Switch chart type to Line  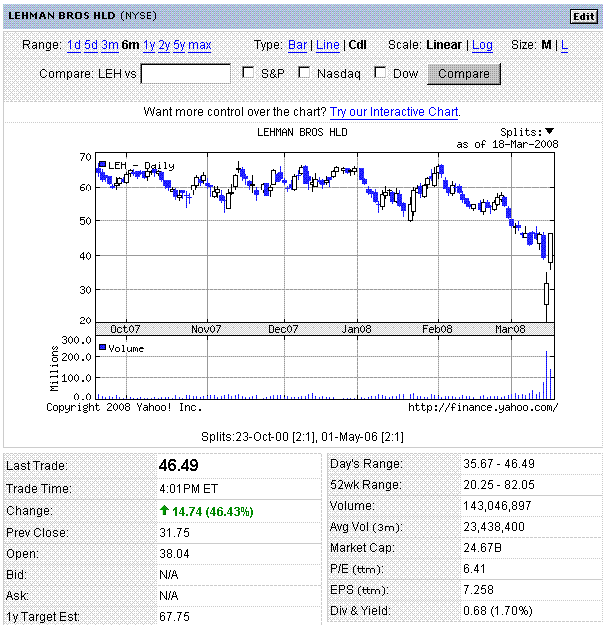(328, 45)
